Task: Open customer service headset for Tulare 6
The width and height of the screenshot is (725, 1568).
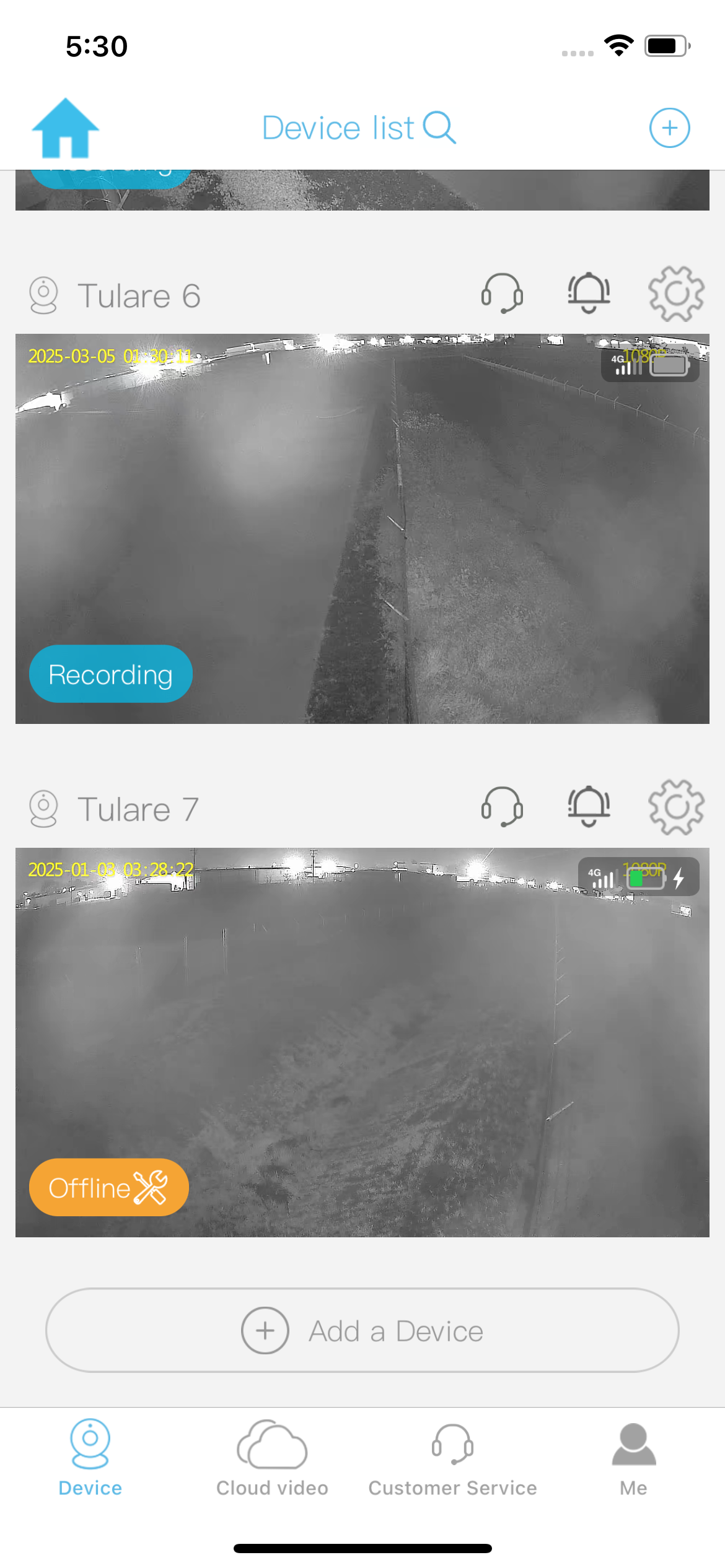Action: coord(501,294)
